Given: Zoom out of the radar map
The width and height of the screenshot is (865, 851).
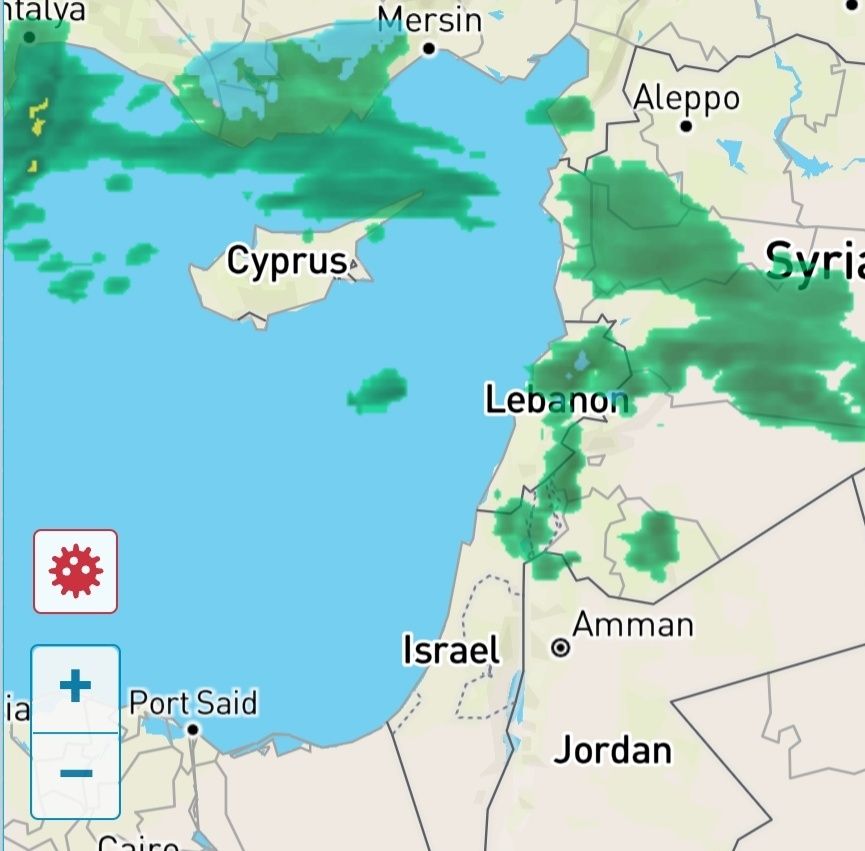Looking at the screenshot, I should click(76, 774).
